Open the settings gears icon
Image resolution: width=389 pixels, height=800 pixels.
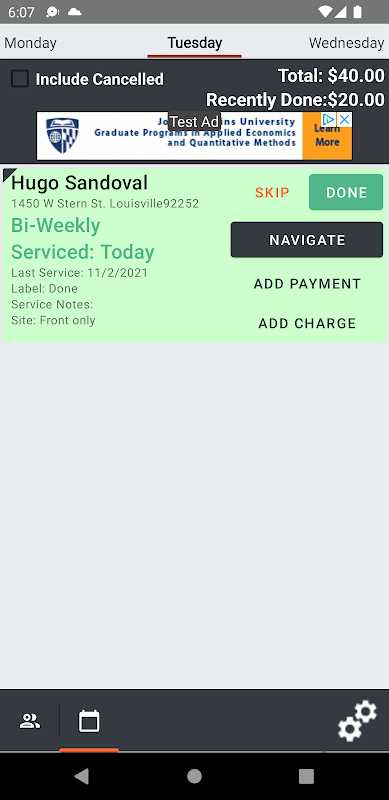[x=357, y=721]
